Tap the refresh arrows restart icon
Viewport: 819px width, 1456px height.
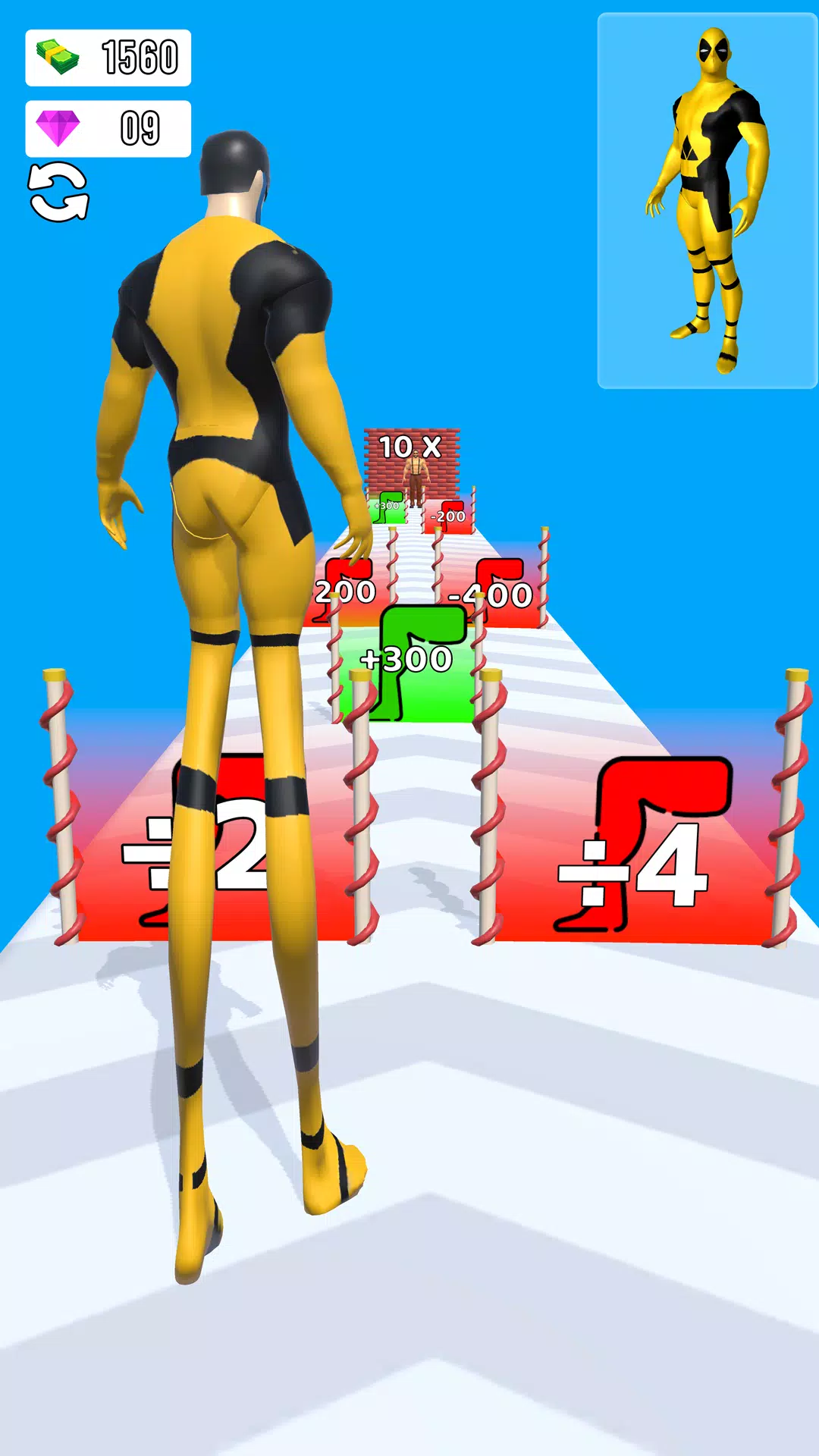click(58, 193)
